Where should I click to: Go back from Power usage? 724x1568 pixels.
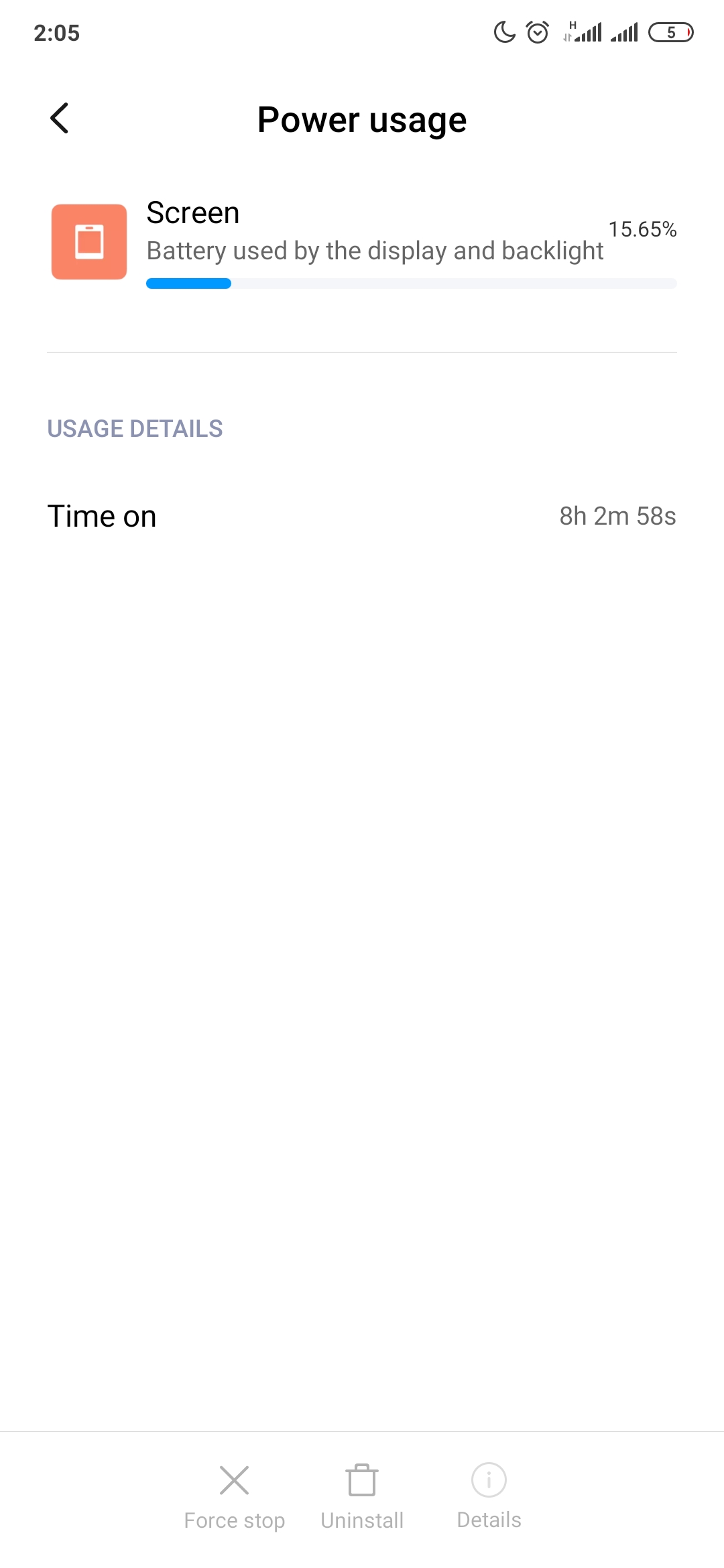pos(60,119)
